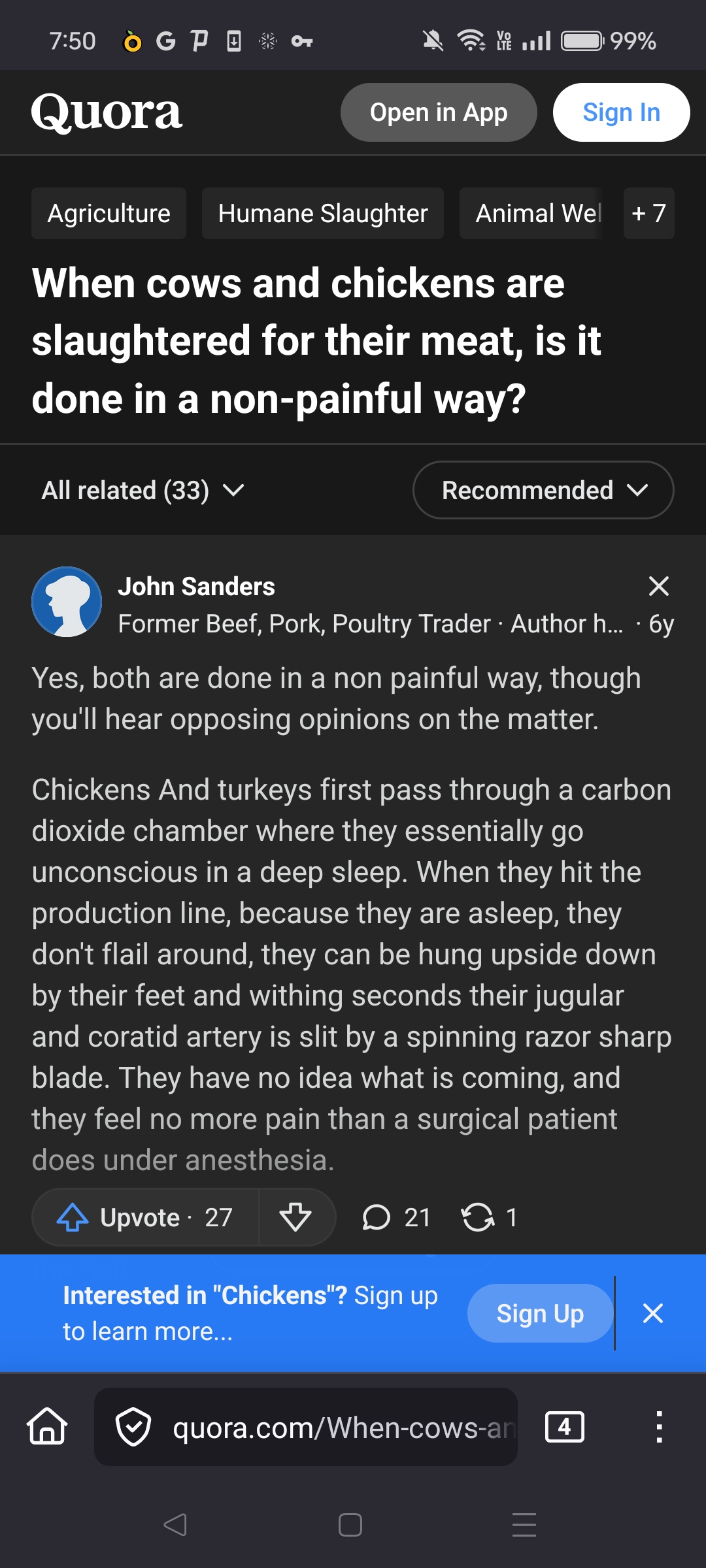View John Sanders' profile
This screenshot has width=706, height=1568.
coord(196,587)
